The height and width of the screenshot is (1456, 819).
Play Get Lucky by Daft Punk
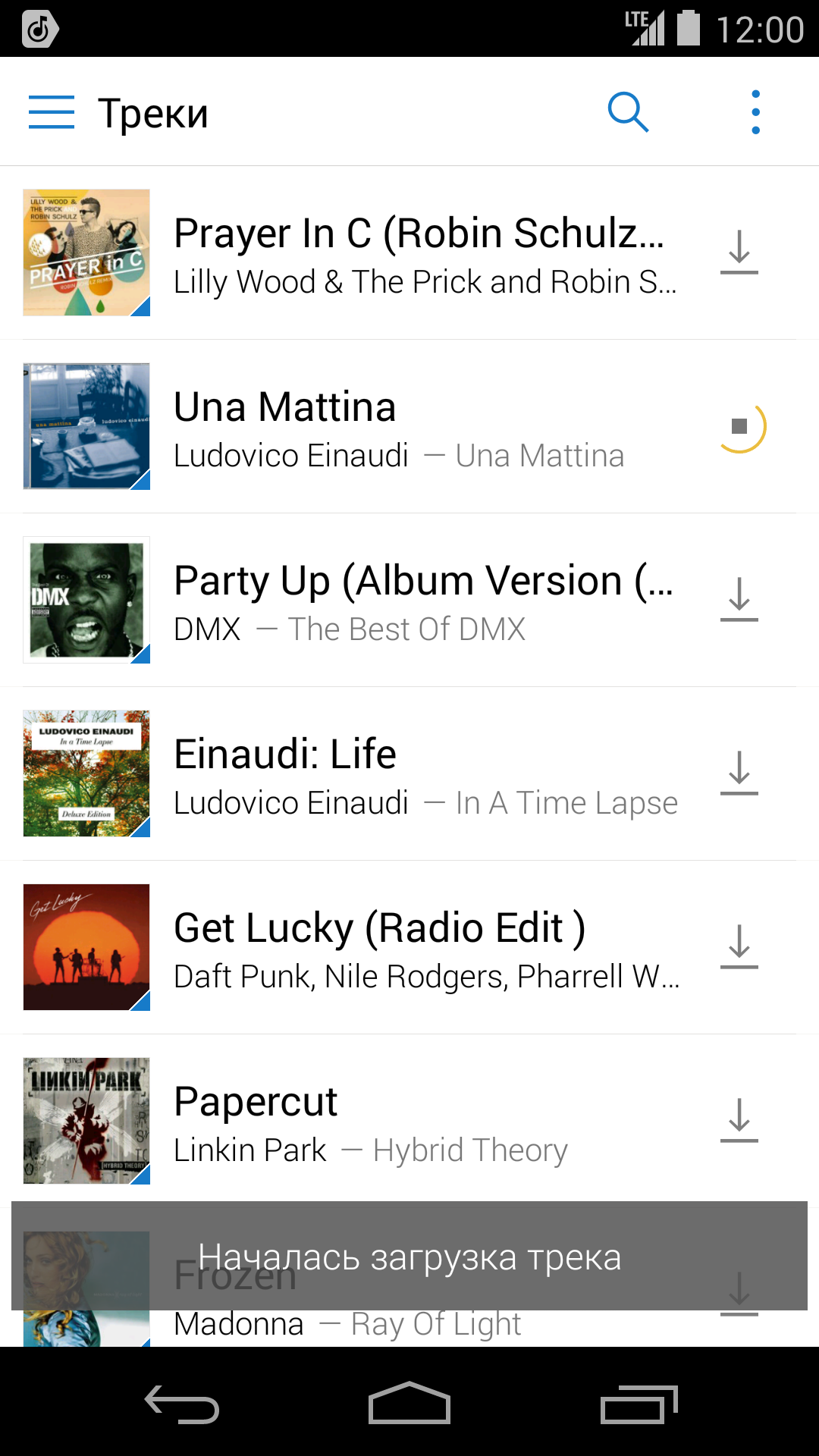point(425,948)
